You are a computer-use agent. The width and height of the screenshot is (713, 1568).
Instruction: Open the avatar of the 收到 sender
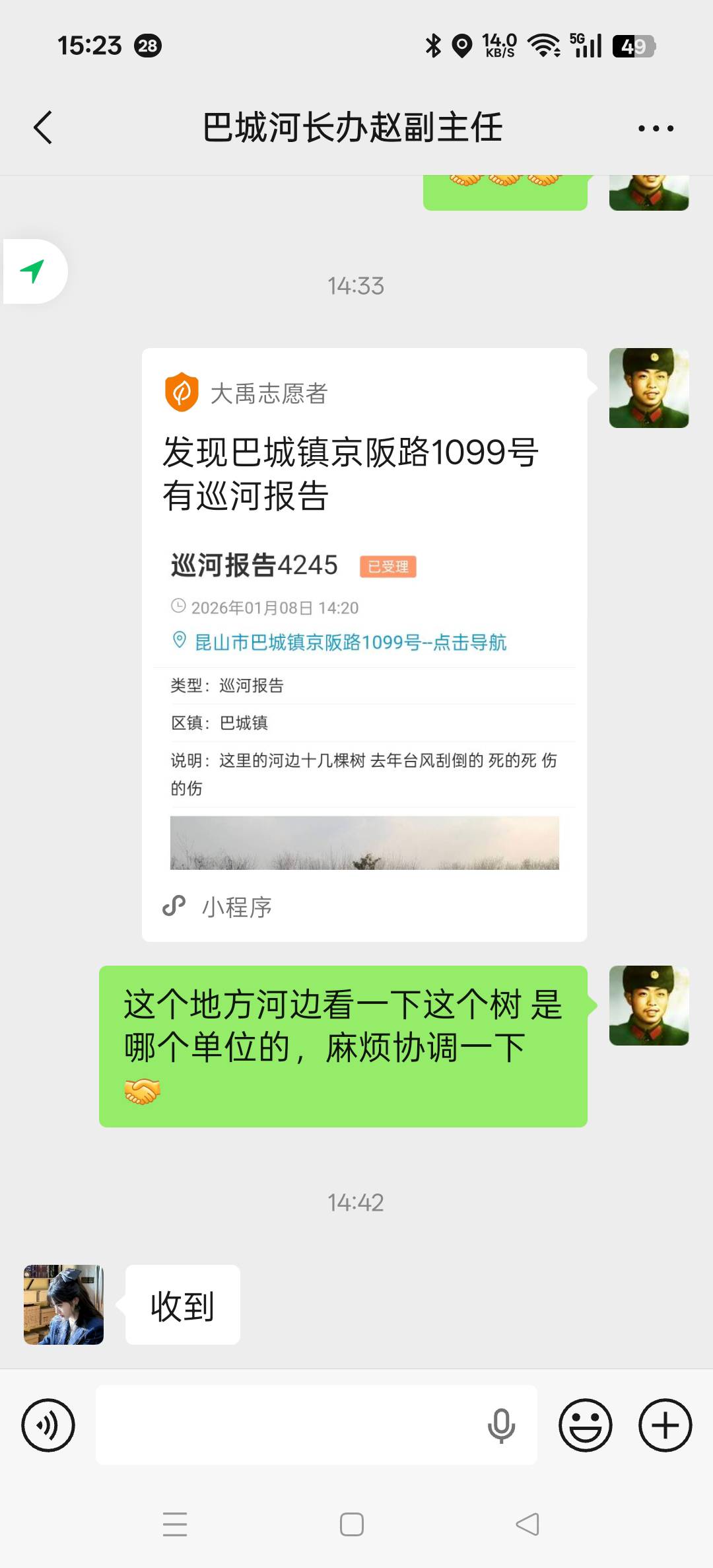pos(63,1304)
